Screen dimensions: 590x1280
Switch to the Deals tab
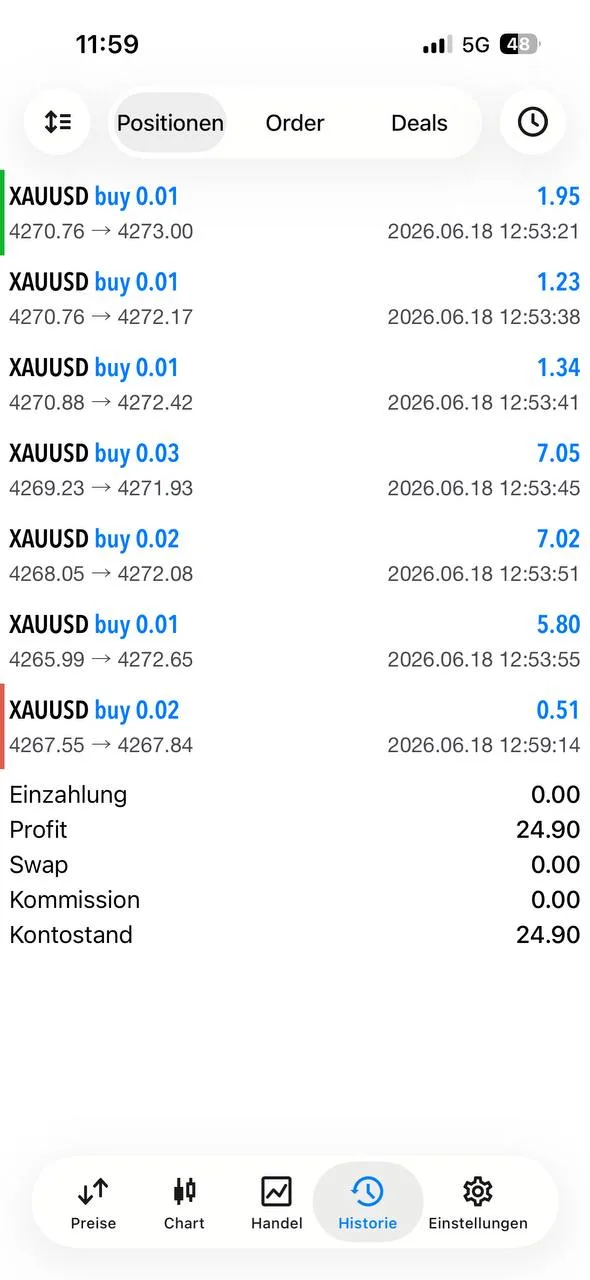click(419, 123)
